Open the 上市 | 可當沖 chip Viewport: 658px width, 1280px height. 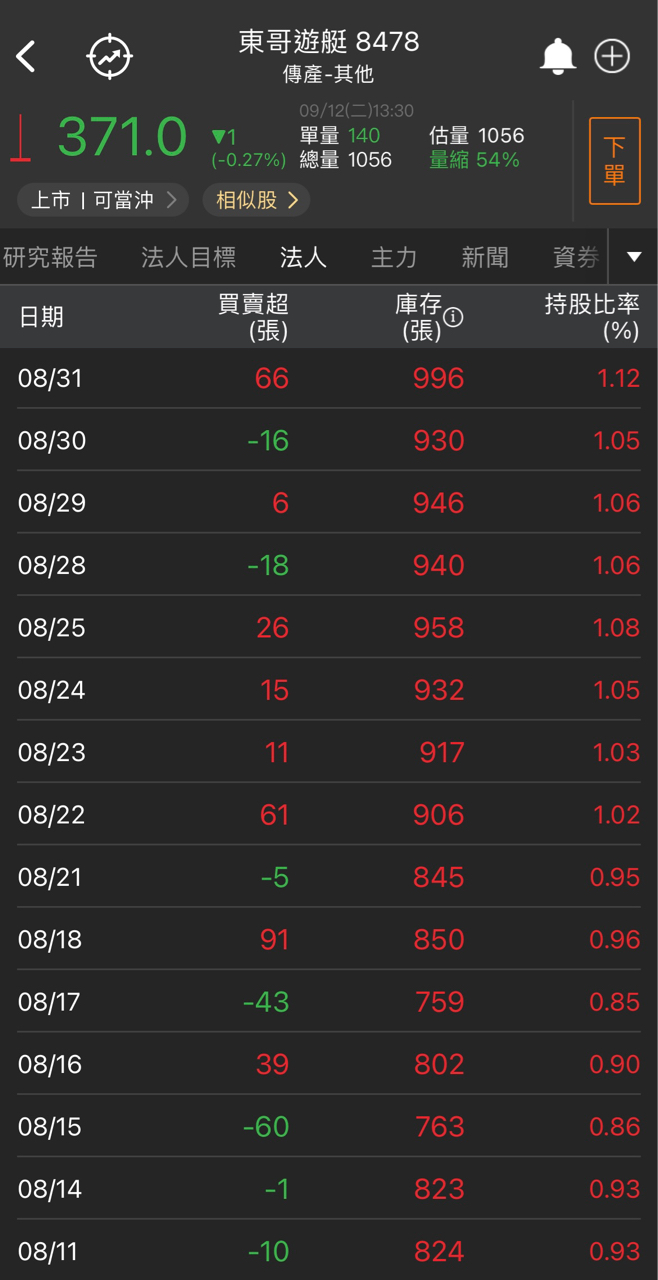click(103, 200)
